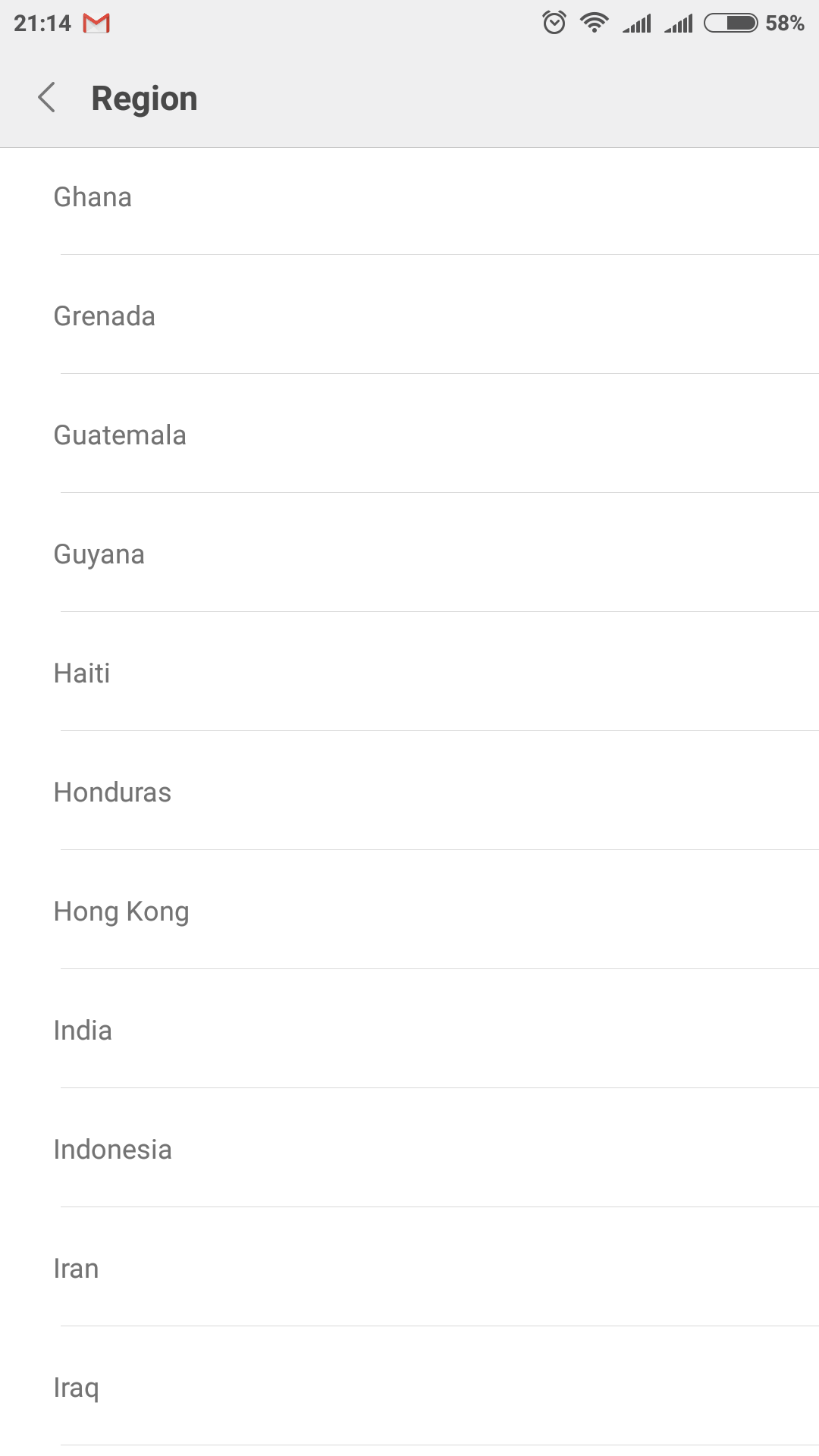The height and width of the screenshot is (1456, 819).
Task: Go back from the Region screen
Action: [47, 98]
